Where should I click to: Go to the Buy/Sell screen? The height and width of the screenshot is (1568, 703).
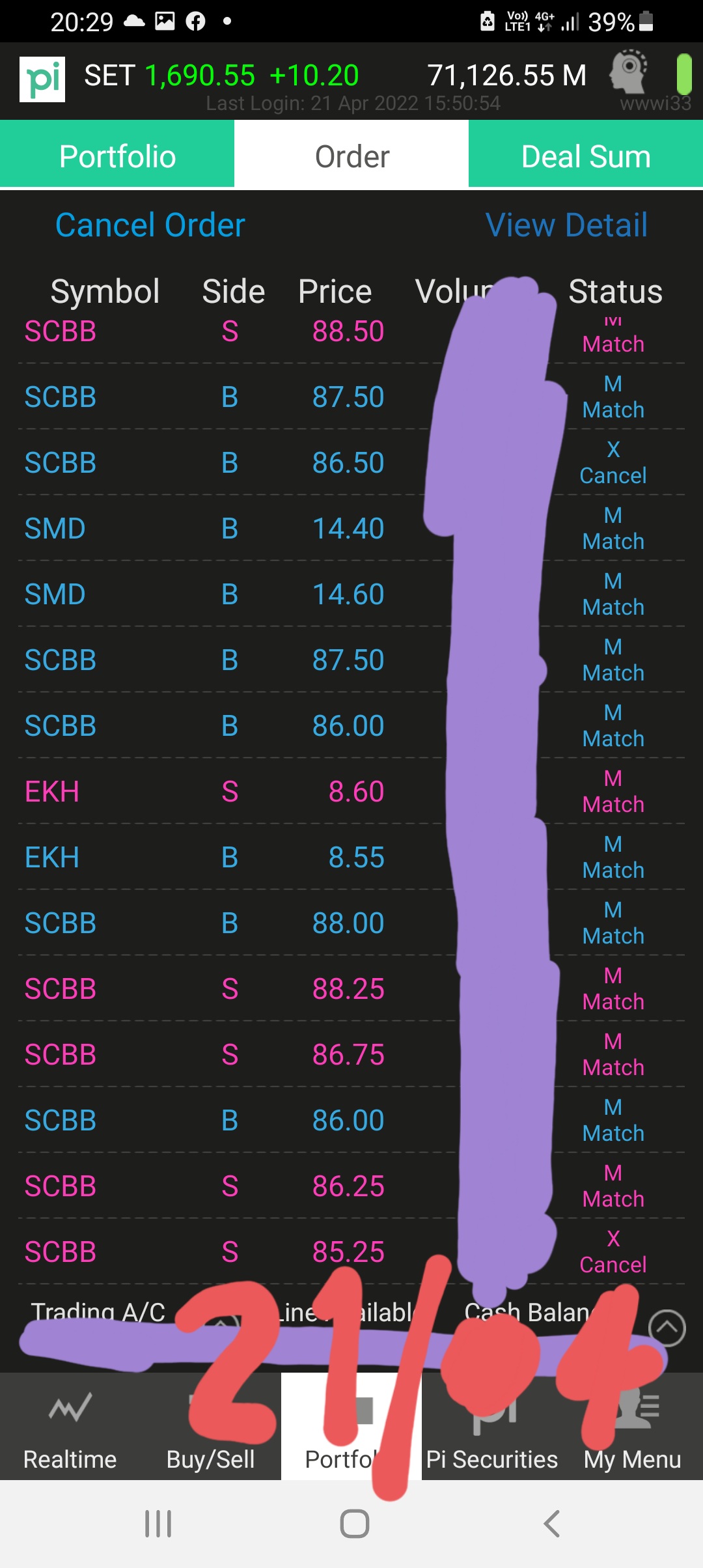coord(211,1426)
